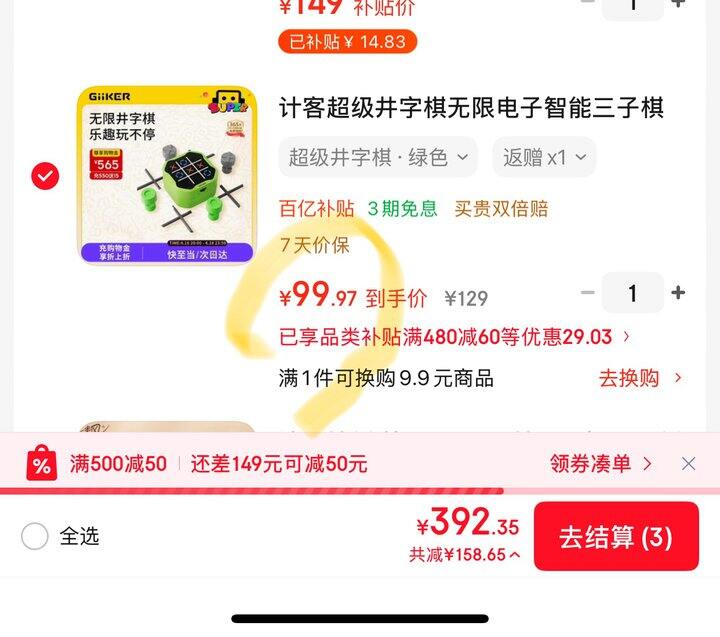Screen dimensions: 720x637
Task: Open the 计客超级井字棋 product image
Action: 167,176
